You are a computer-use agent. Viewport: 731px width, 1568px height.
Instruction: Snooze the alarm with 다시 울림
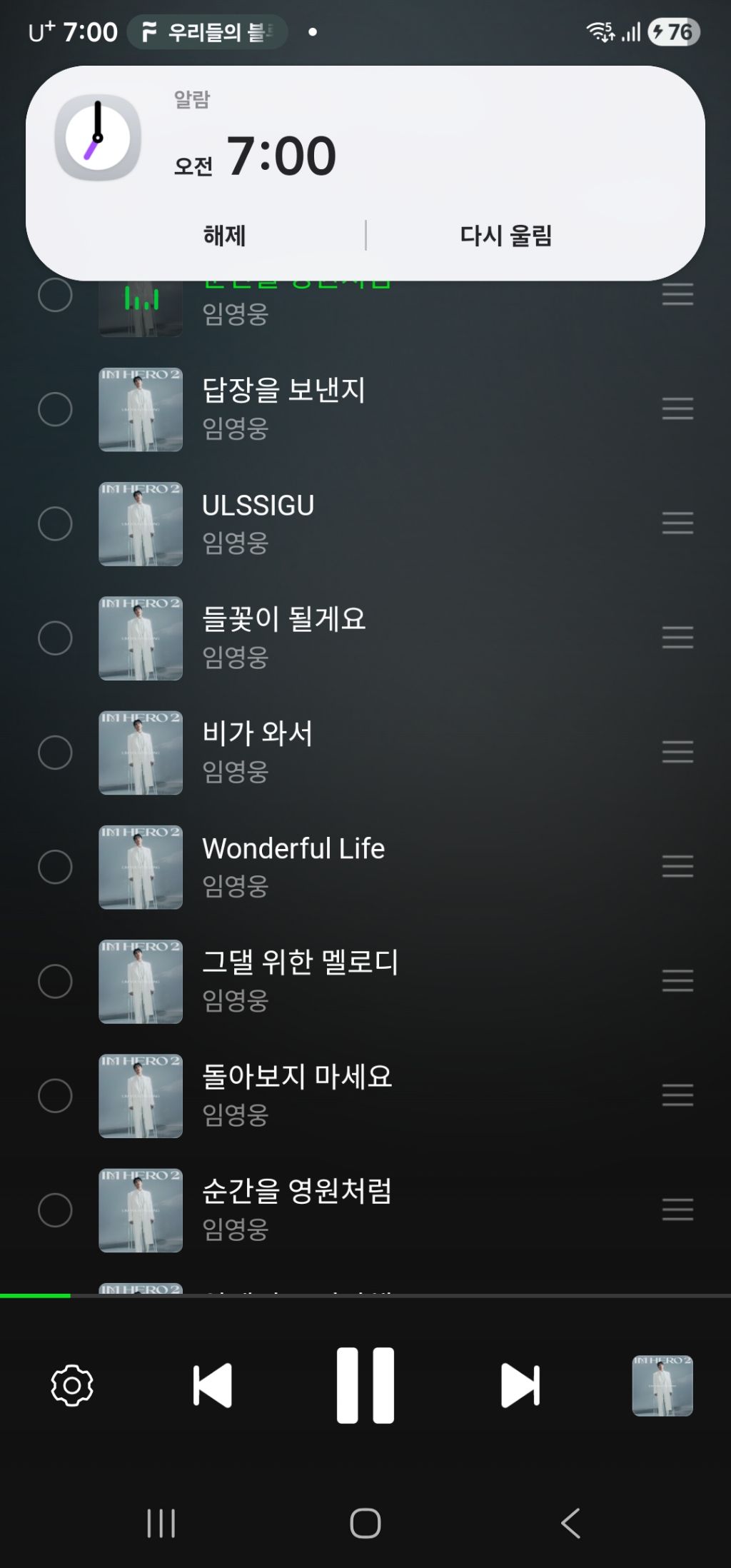505,236
